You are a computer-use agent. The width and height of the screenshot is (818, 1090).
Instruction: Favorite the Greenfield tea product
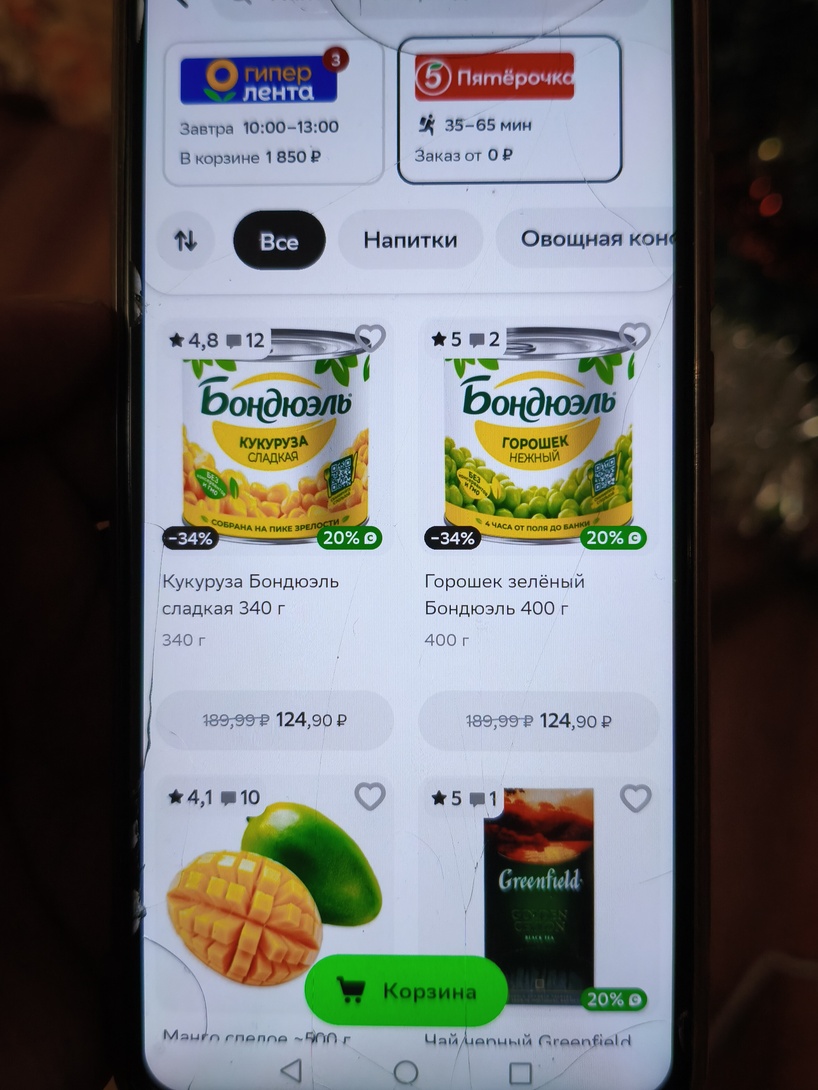point(635,797)
